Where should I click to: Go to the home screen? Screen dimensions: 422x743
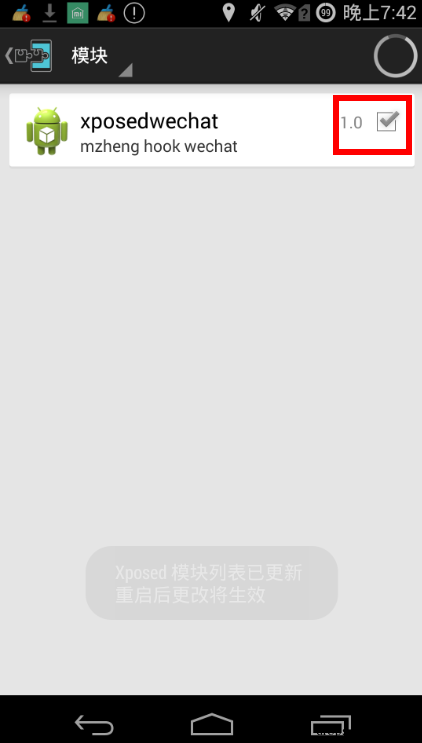pos(212,724)
